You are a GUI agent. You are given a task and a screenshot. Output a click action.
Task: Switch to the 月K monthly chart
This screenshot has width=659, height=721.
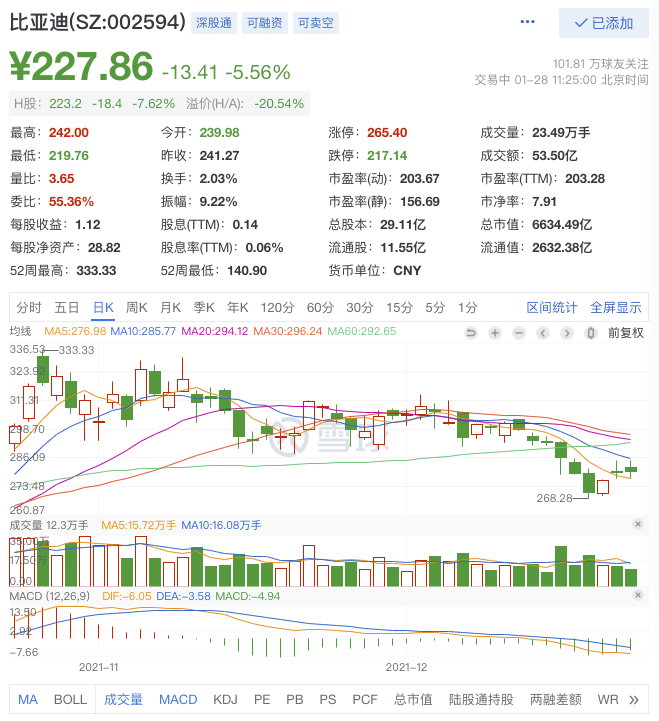(171, 307)
